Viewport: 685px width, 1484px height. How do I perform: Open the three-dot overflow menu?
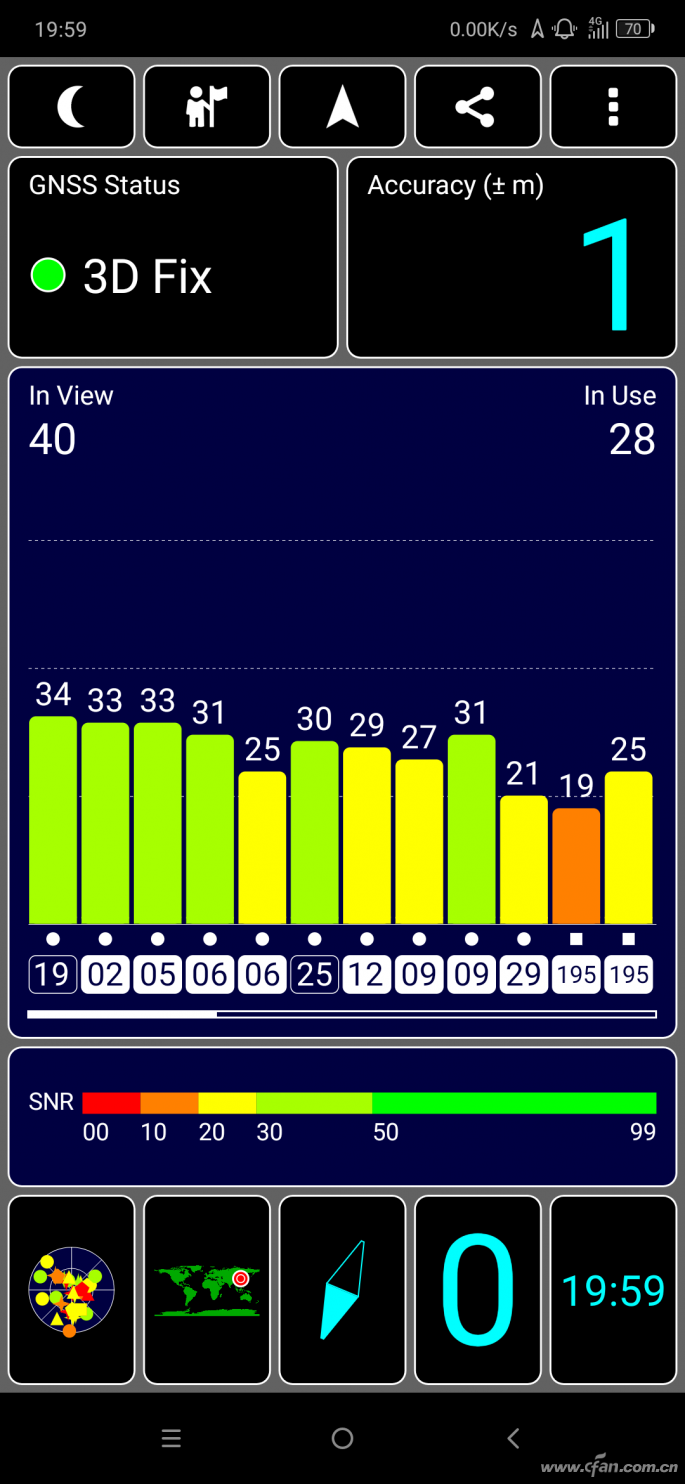[x=613, y=107]
